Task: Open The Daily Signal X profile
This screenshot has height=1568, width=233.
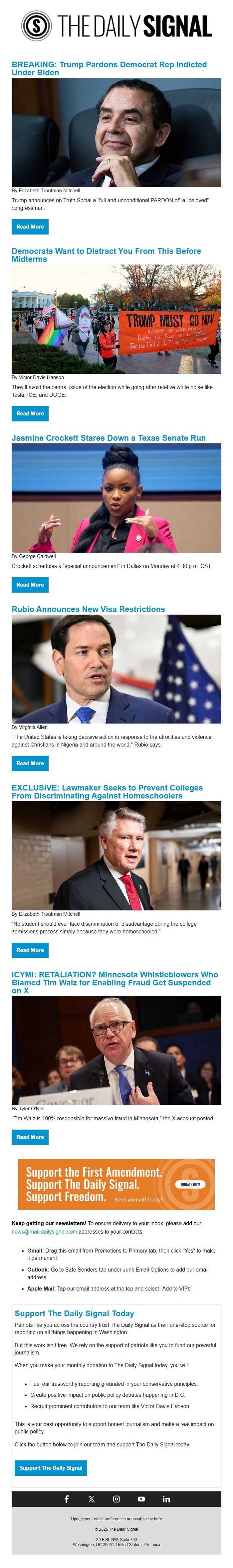Action: [x=91, y=1499]
